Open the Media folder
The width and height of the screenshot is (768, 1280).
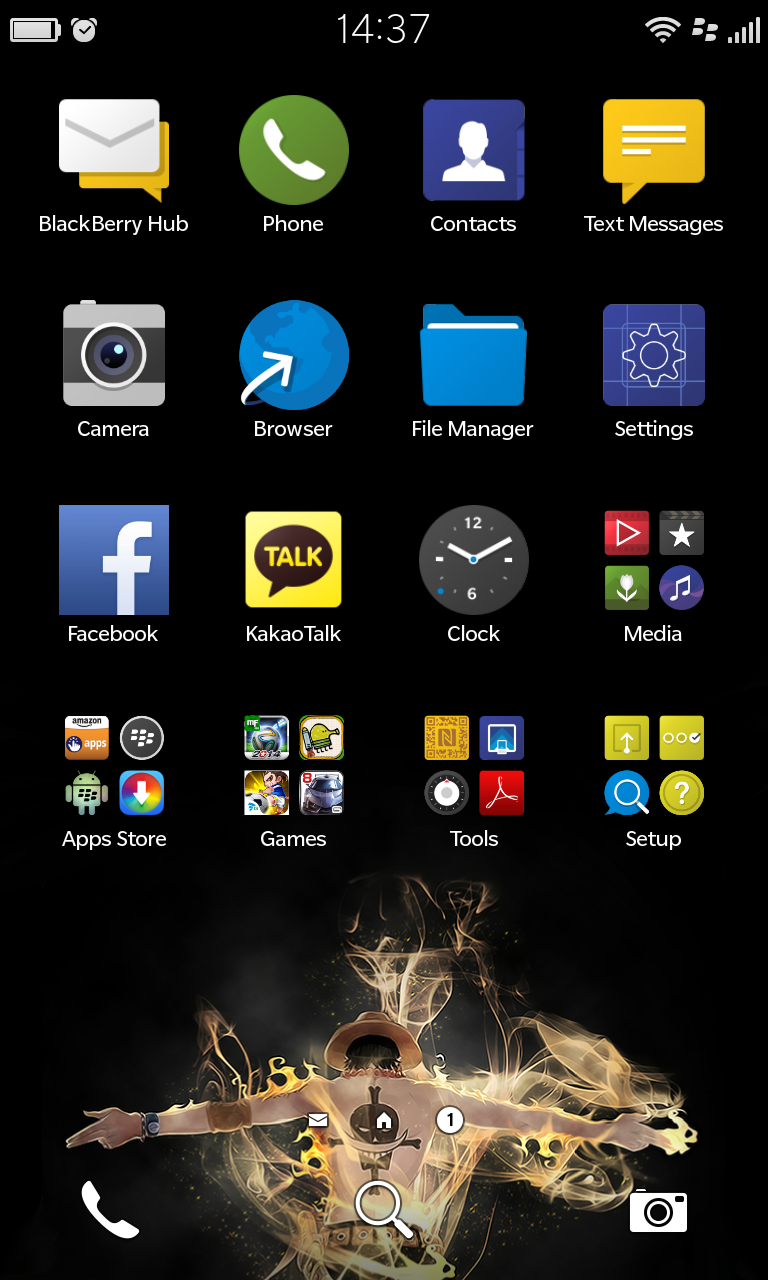(x=653, y=560)
